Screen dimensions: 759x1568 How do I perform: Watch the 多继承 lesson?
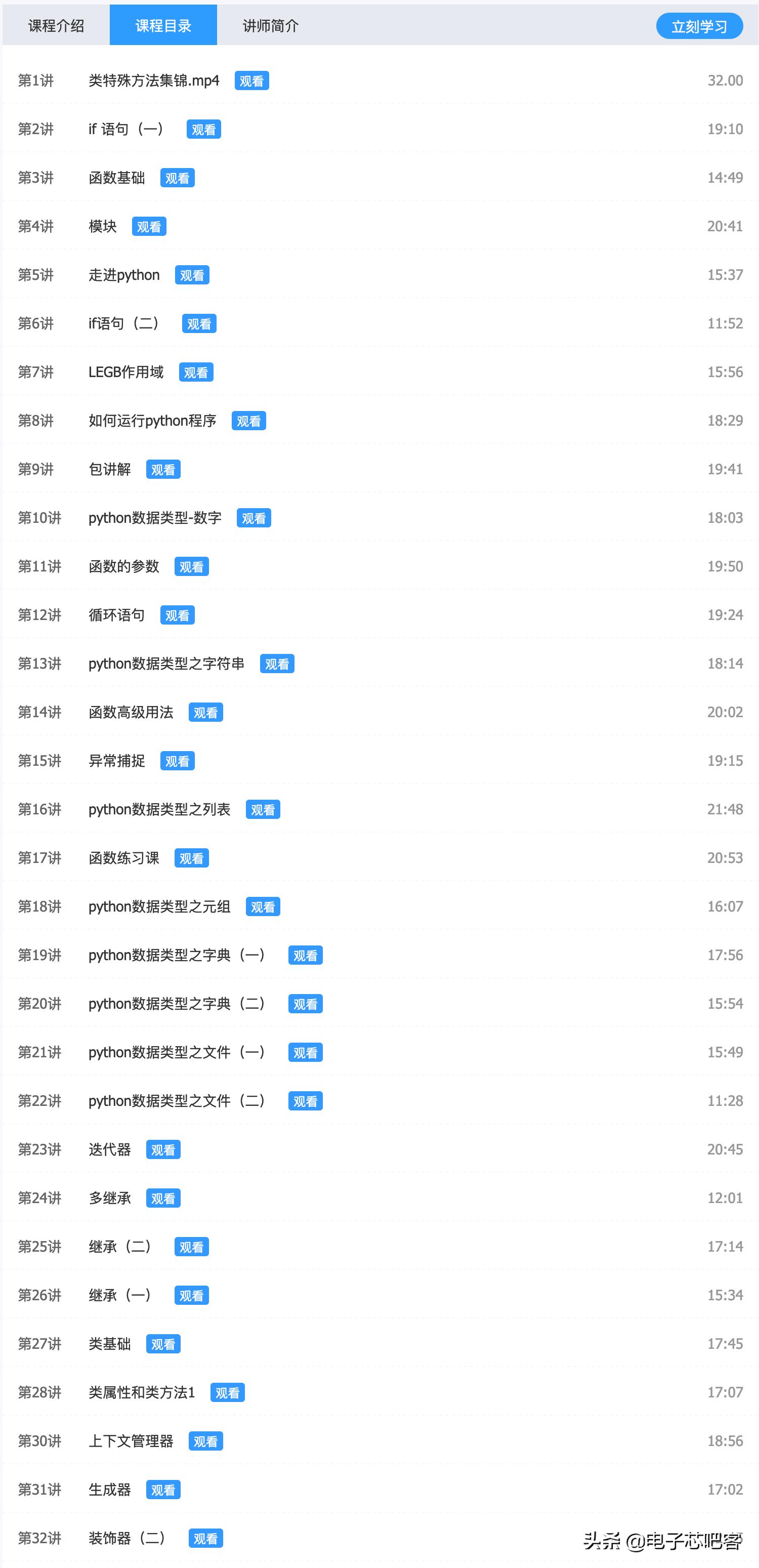tap(163, 1199)
